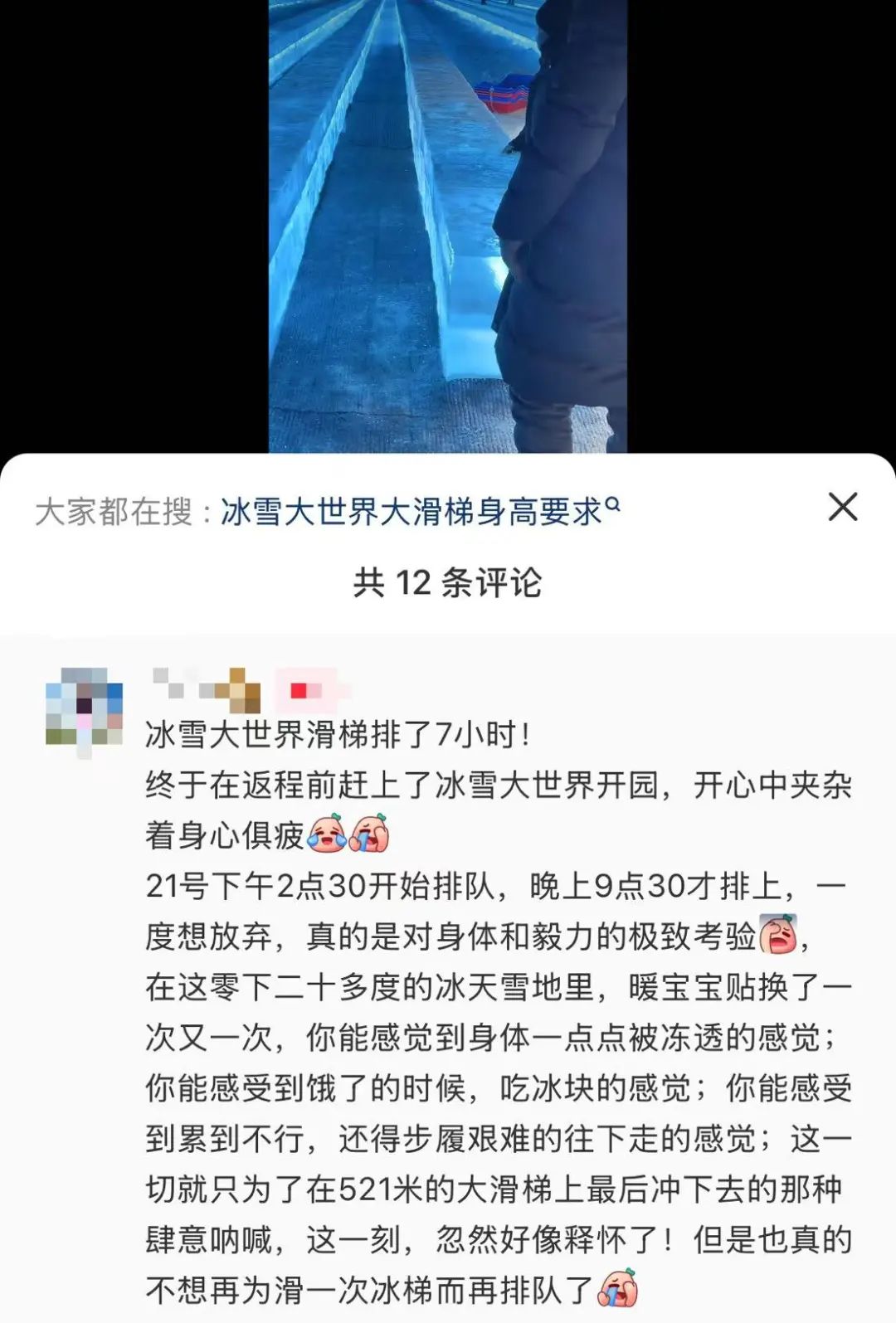Screen dimensions: 896x1323
Task: Open the commenter's profile avatar
Action: (x=84, y=712)
